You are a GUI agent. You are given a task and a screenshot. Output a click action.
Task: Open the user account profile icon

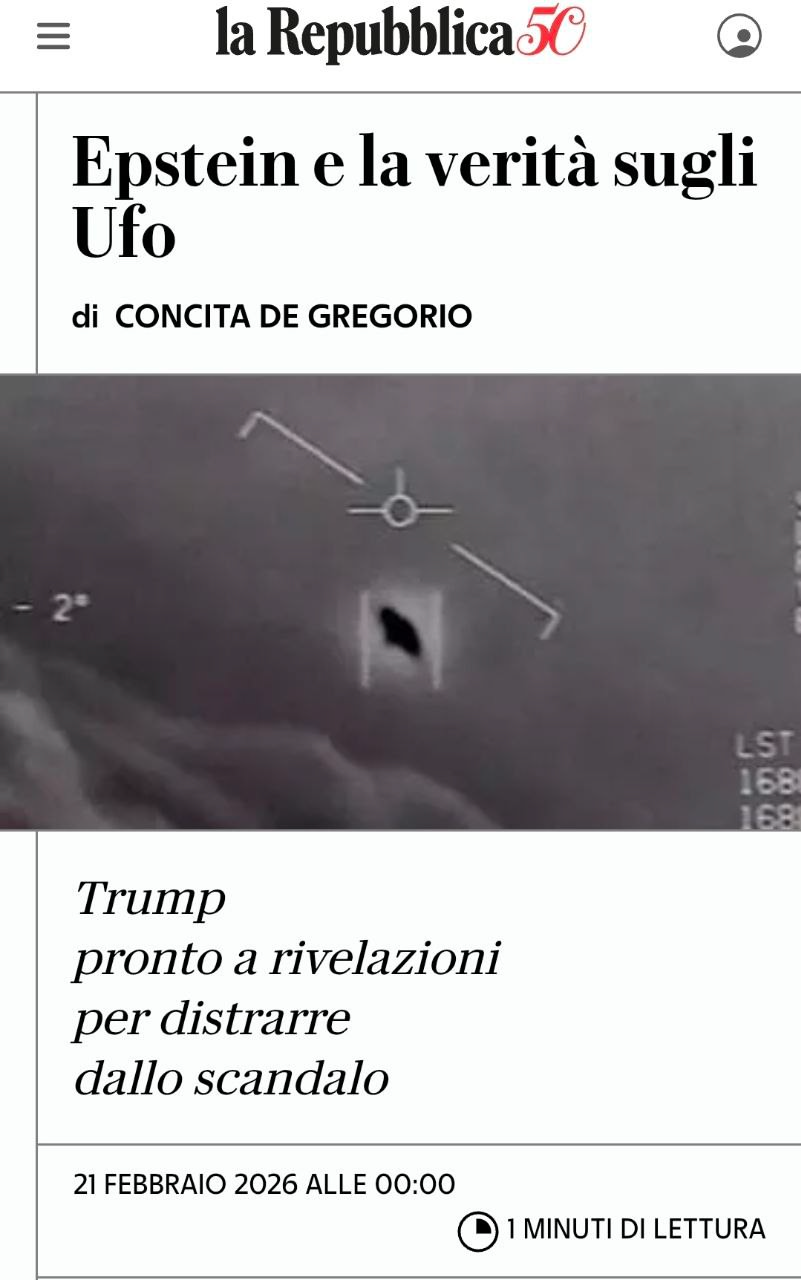(739, 37)
